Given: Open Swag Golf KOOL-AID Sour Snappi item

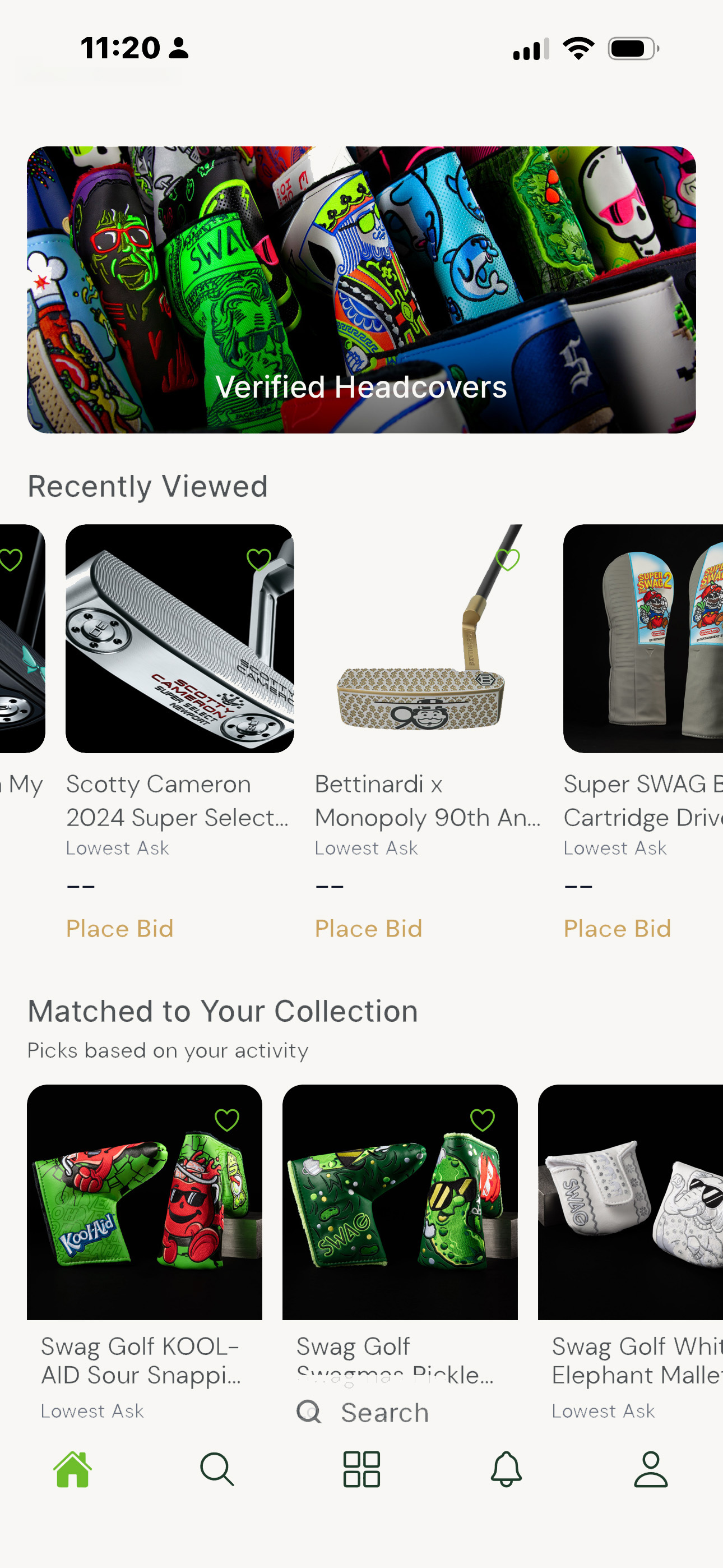Looking at the screenshot, I should [144, 1202].
